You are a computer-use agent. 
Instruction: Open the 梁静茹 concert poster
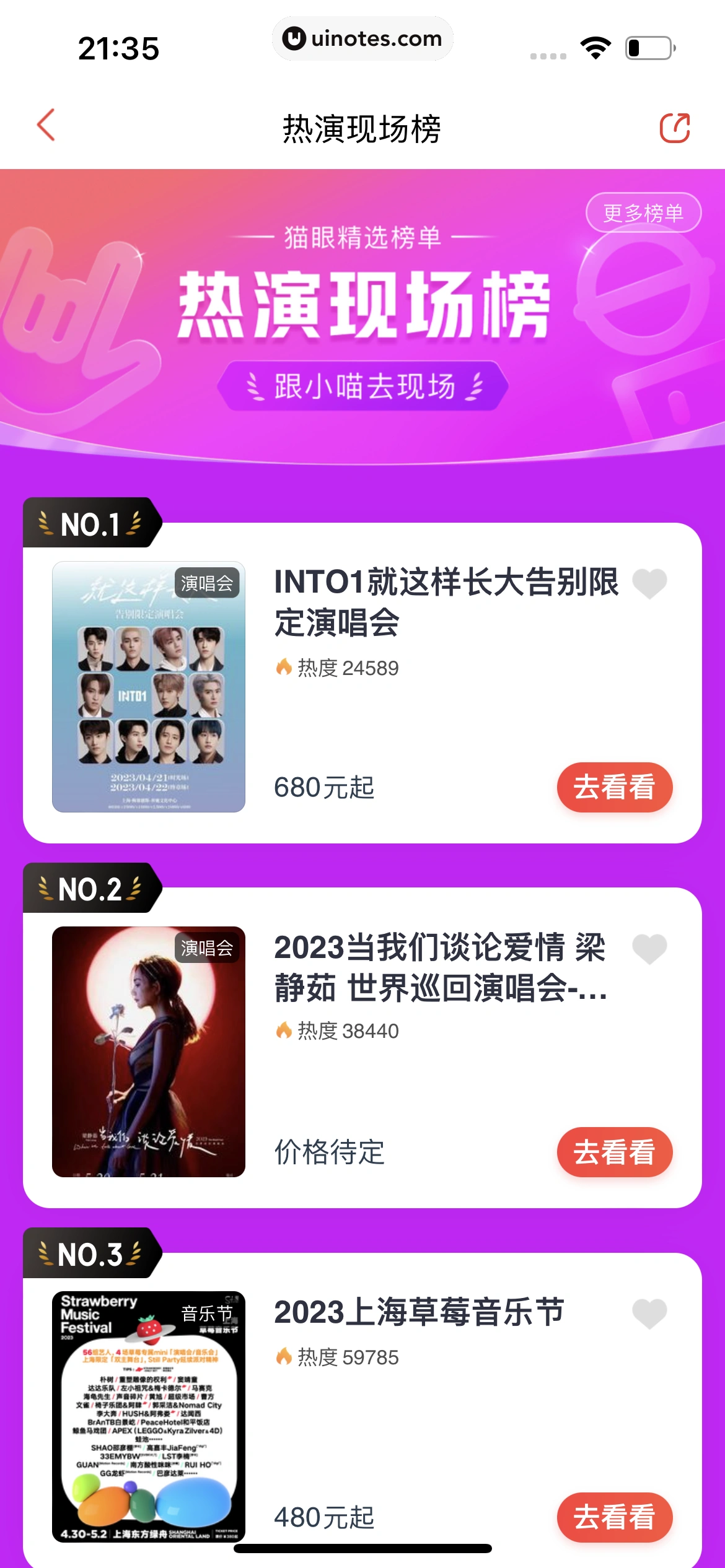(149, 1052)
